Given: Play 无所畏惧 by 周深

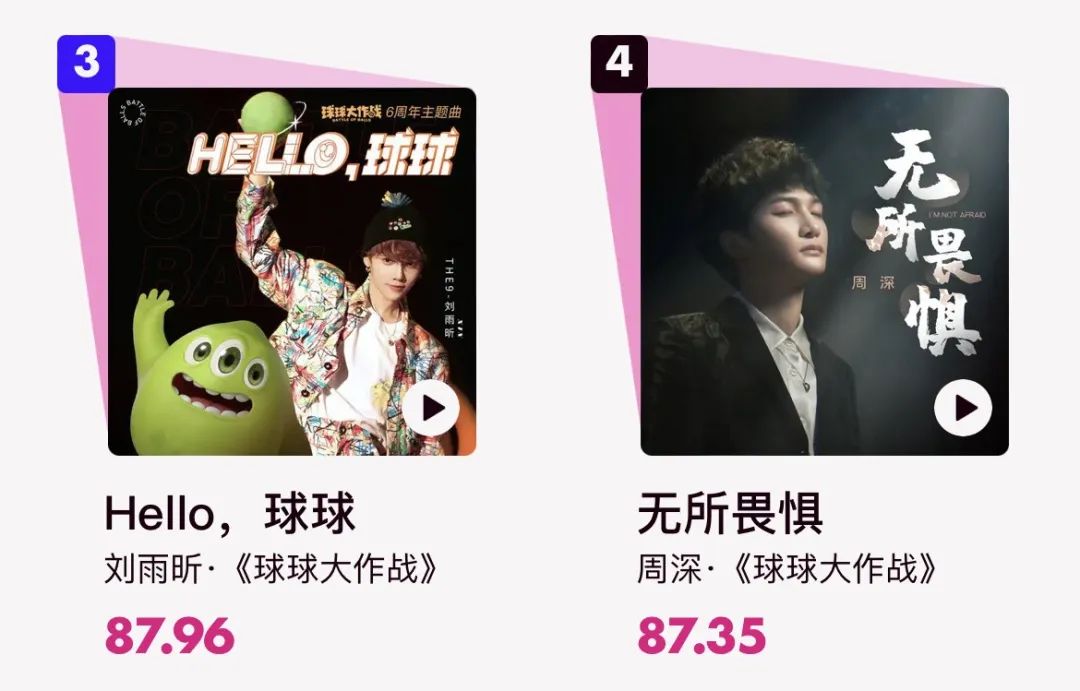Looking at the screenshot, I should 963,408.
